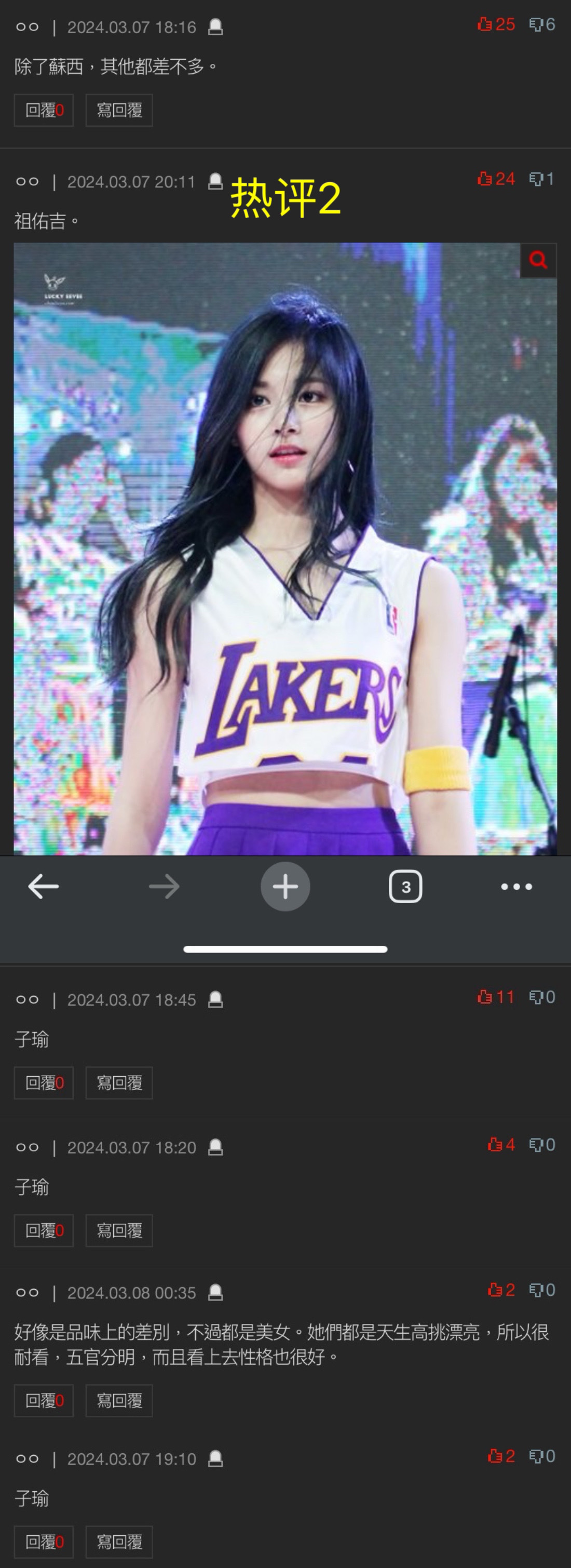Write a reply to the 18:16 comment
The height and width of the screenshot is (1568, 571).
pos(119,110)
